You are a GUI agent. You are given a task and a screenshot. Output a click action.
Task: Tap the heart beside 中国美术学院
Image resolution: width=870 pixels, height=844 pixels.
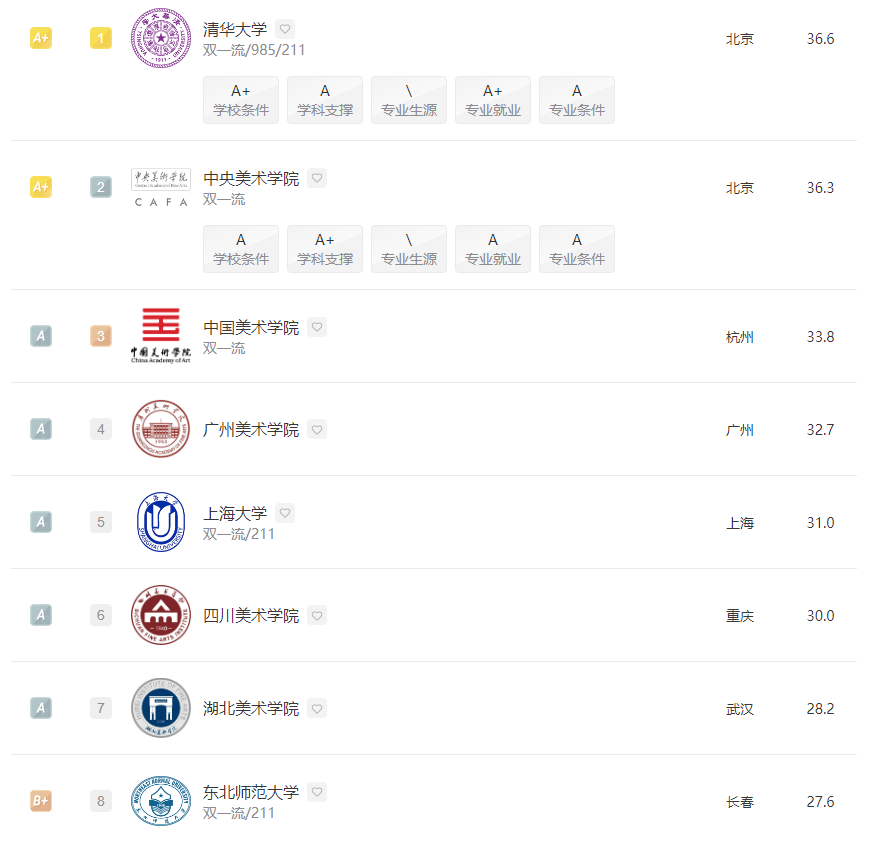tap(317, 327)
